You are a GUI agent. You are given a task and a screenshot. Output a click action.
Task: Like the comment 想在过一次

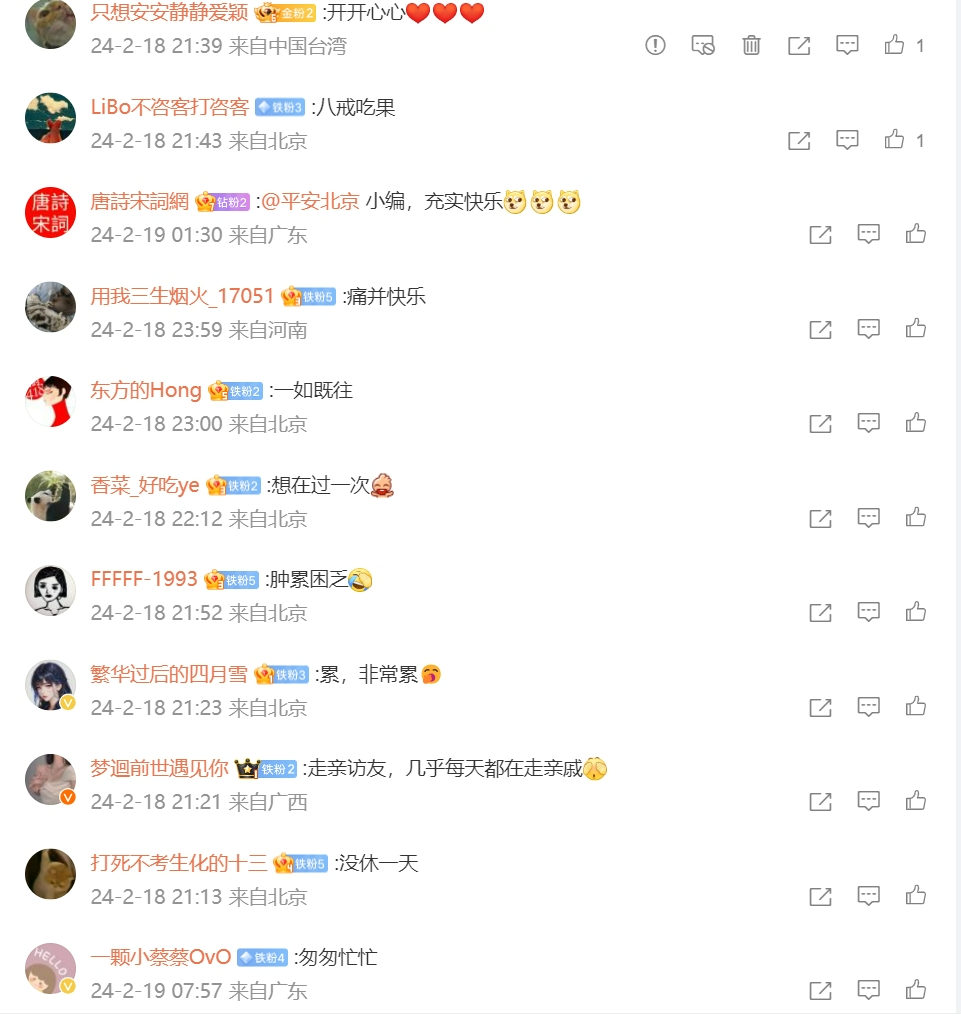tap(916, 517)
